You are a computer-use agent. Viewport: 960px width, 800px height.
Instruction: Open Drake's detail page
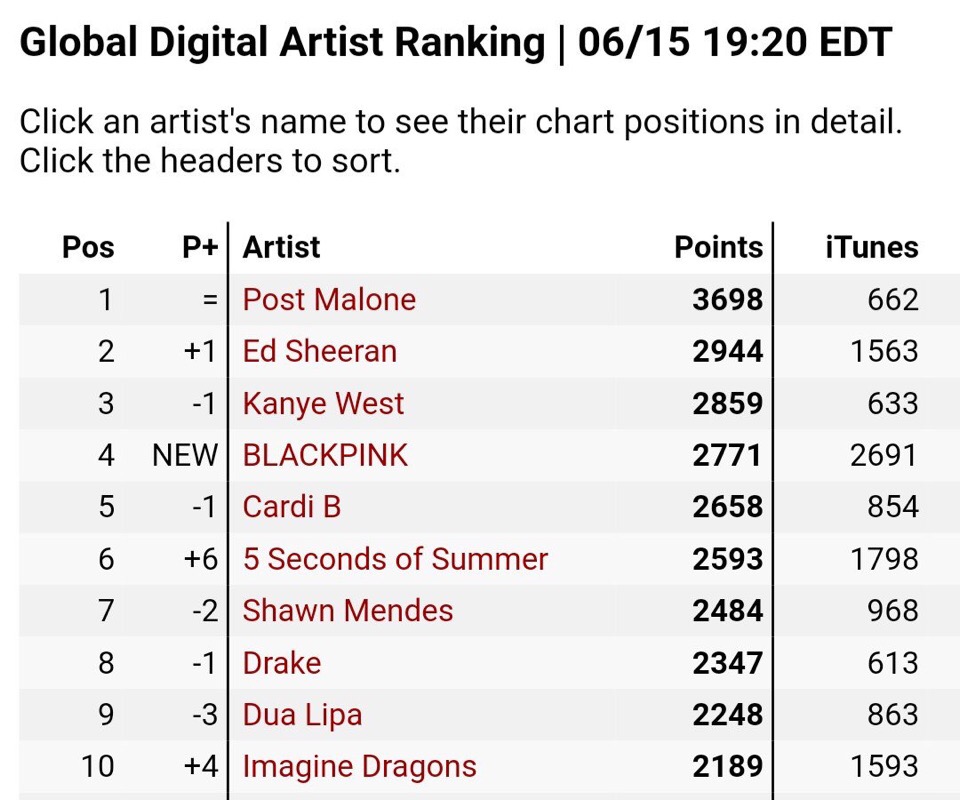click(x=281, y=663)
